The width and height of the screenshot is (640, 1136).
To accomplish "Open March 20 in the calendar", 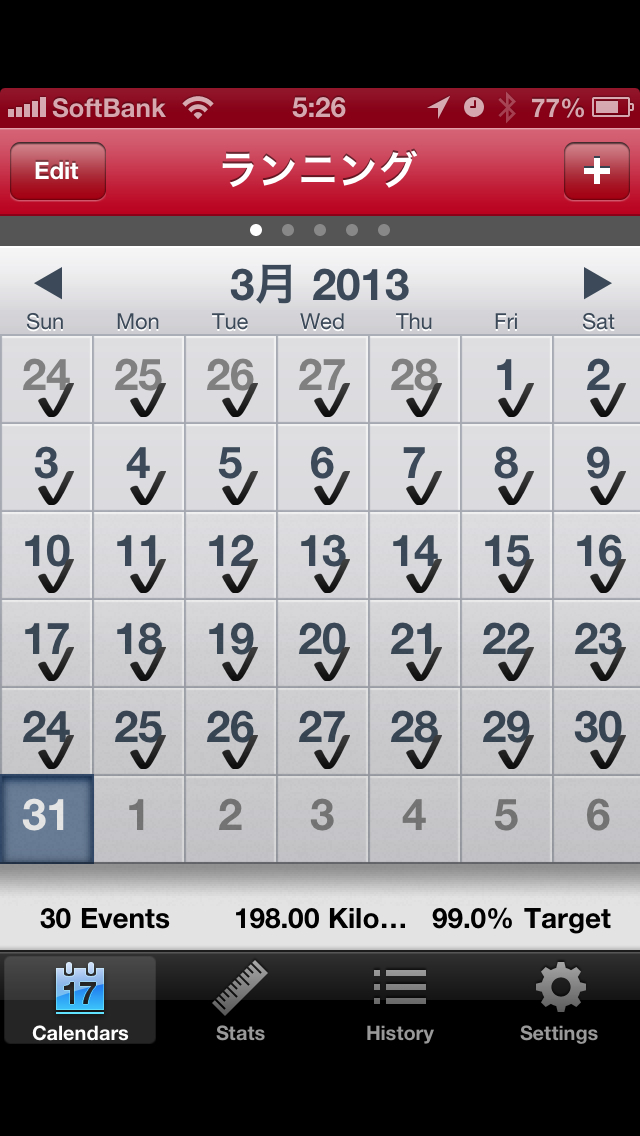I will pos(322,643).
